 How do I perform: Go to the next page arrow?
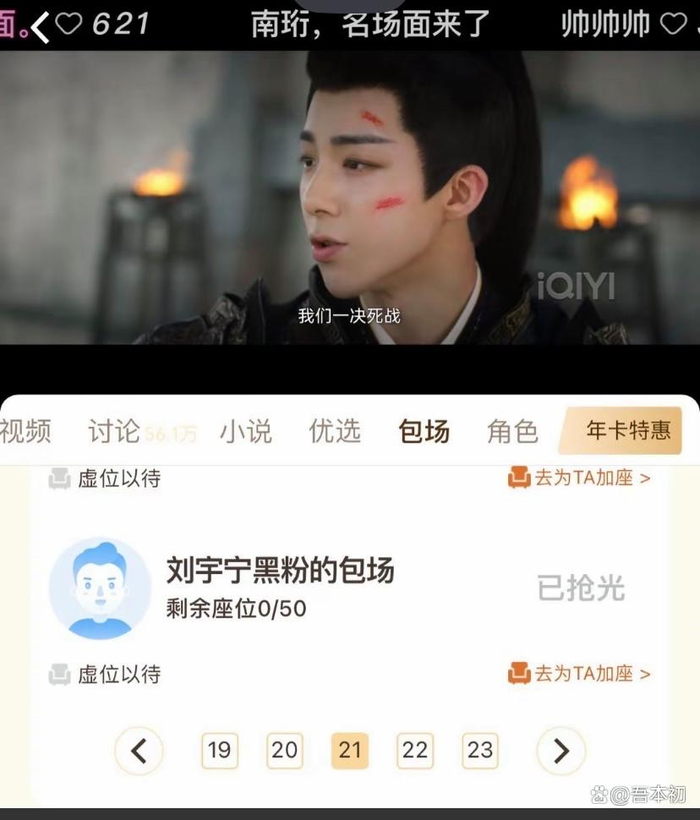pyautogui.click(x=561, y=750)
